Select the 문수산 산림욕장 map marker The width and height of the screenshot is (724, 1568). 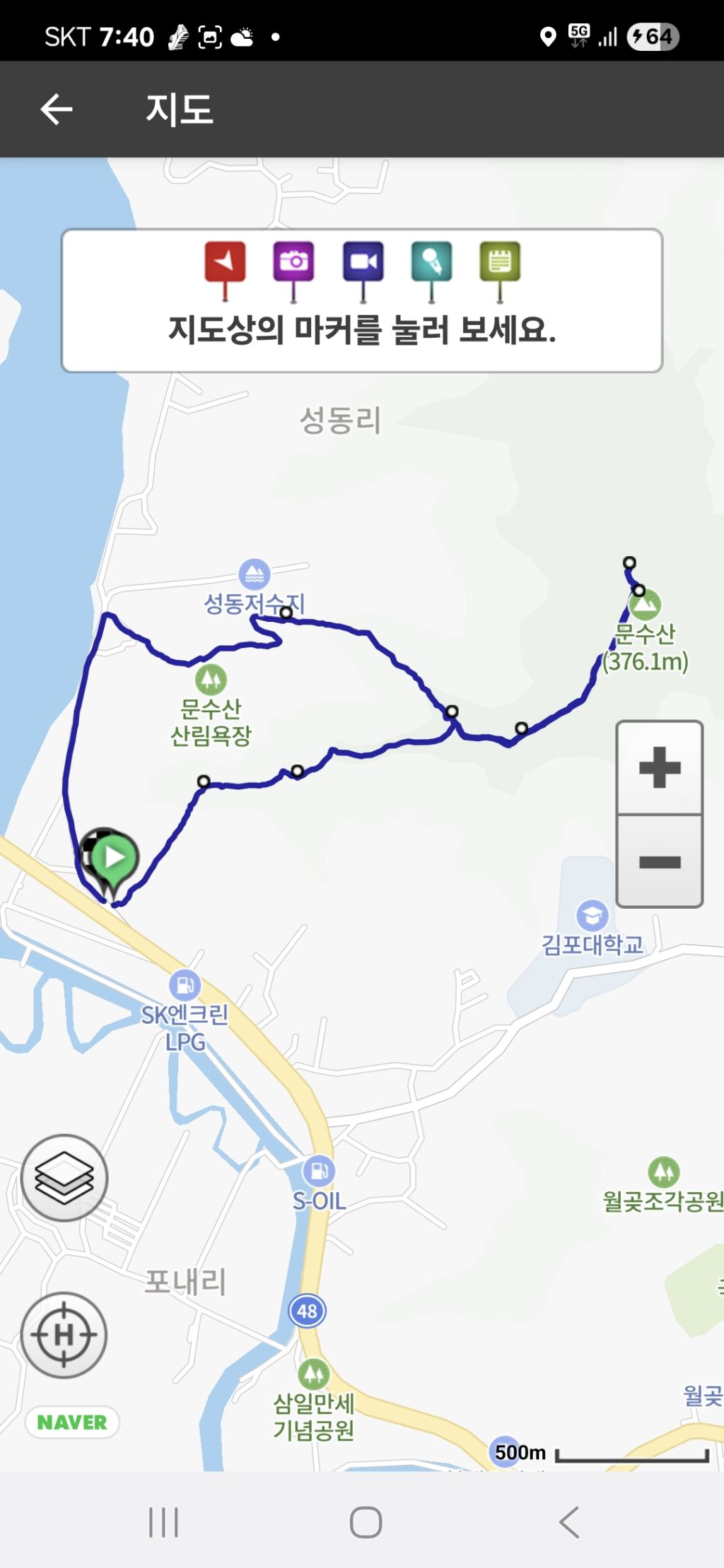pyautogui.click(x=211, y=680)
